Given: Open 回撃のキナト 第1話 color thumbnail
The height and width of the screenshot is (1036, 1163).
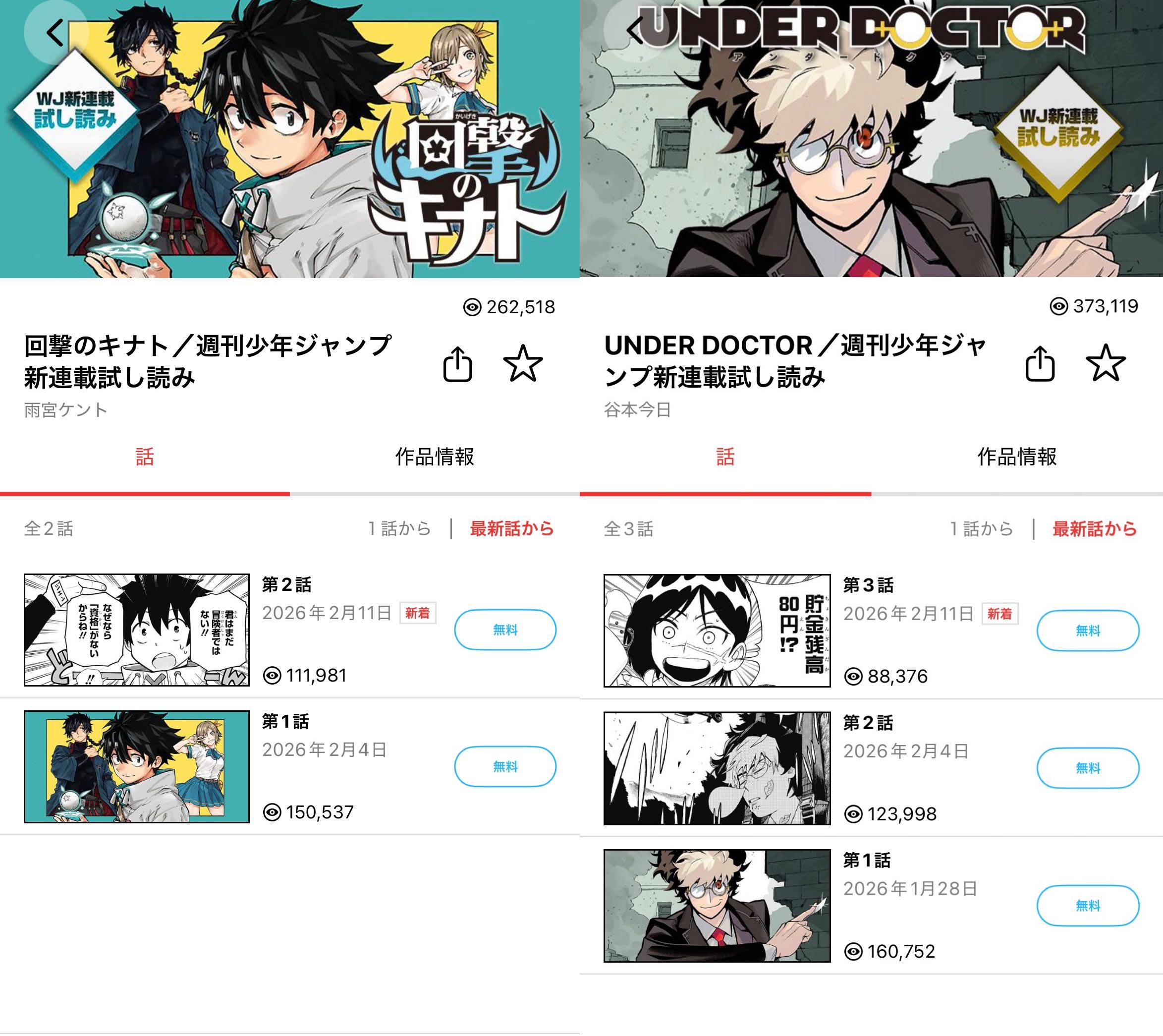Looking at the screenshot, I should (x=137, y=767).
